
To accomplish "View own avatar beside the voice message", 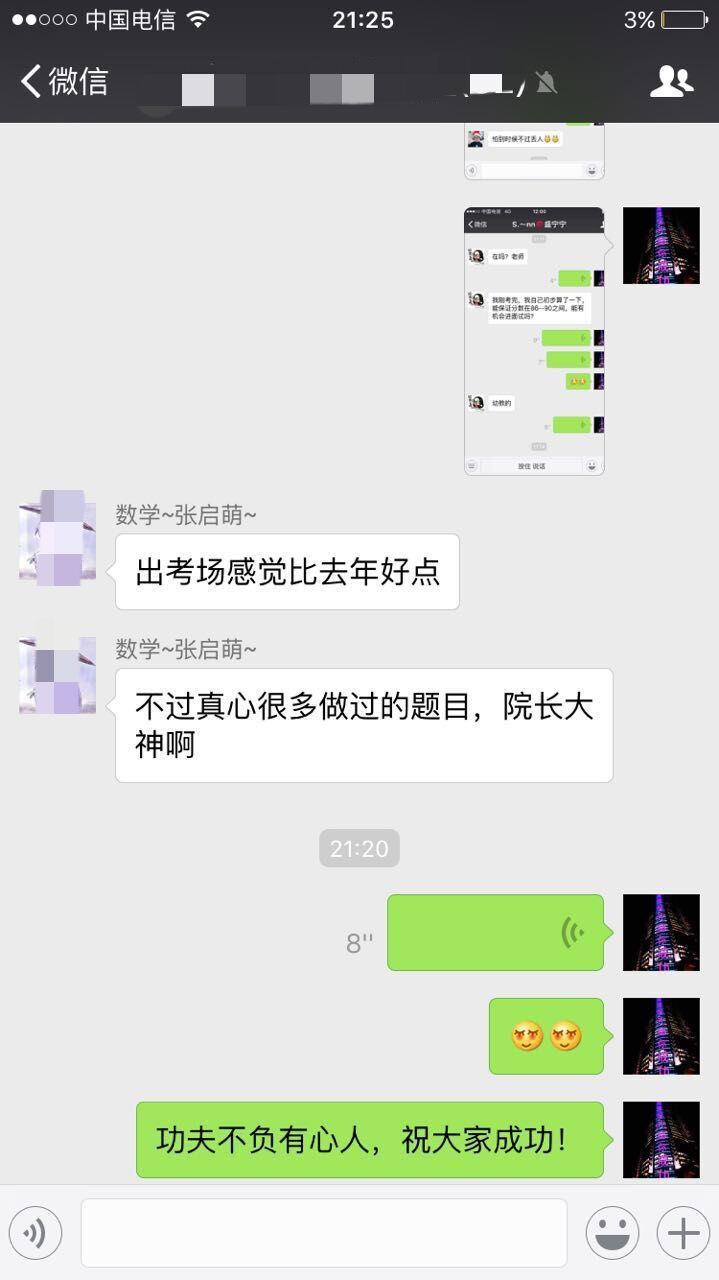I will (661, 932).
